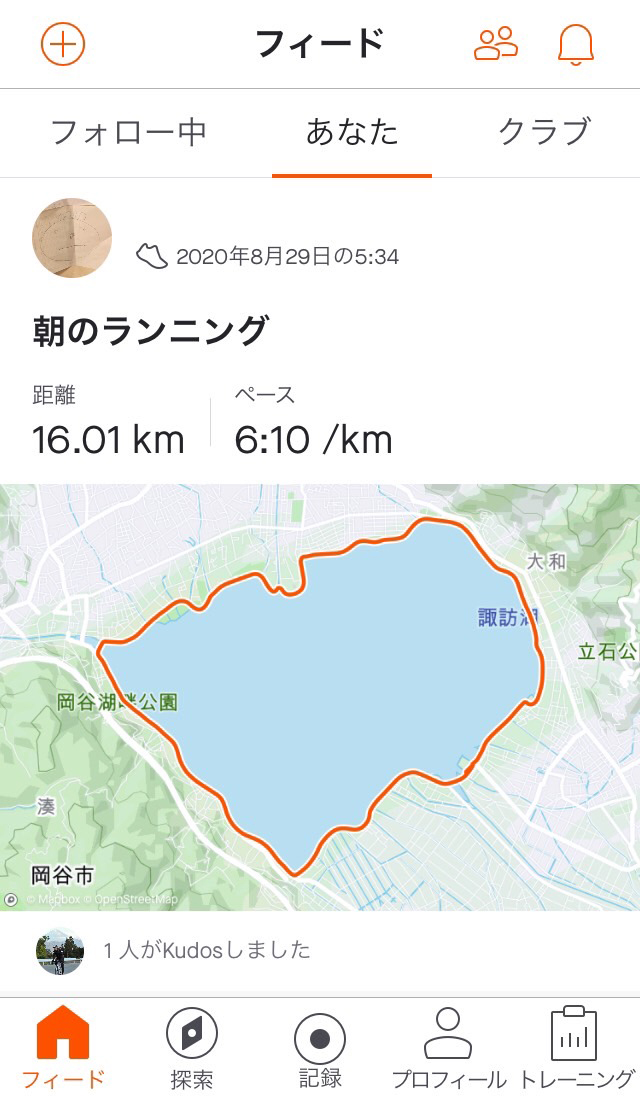Switch to the フォロー中 tab

point(129,132)
